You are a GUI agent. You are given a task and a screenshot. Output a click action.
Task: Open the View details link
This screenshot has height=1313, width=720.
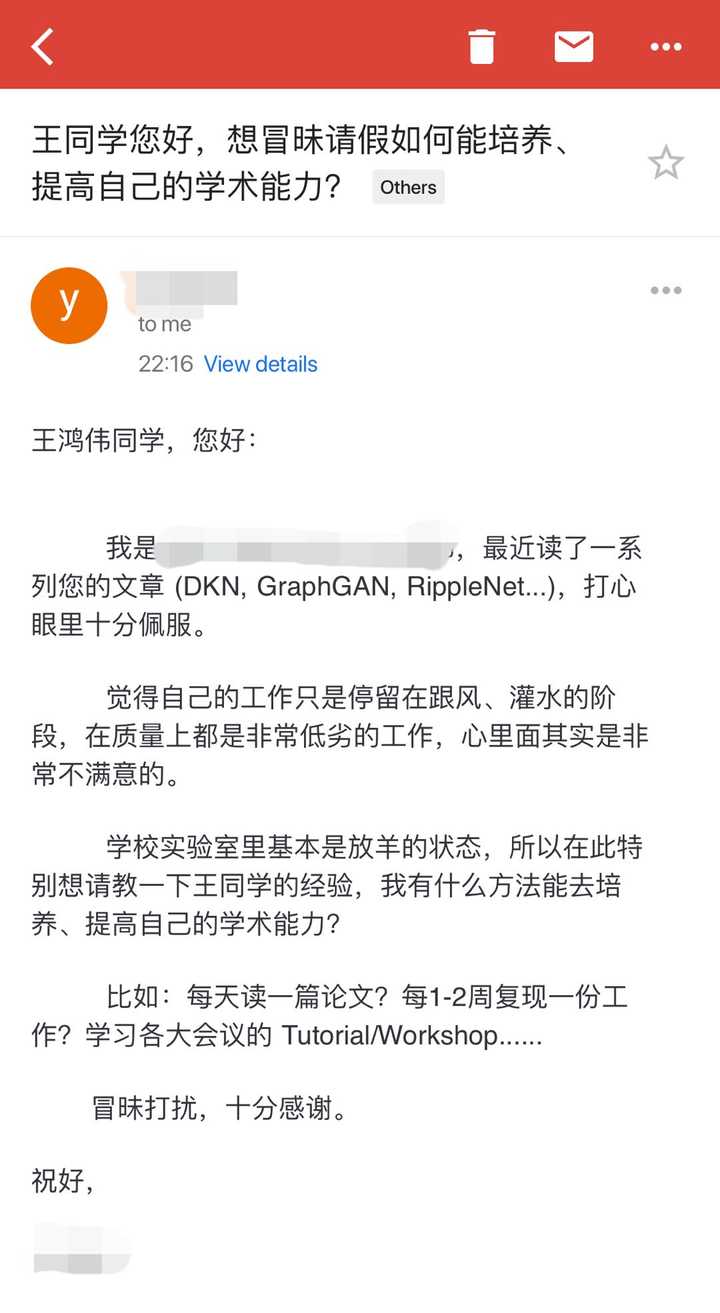(x=260, y=364)
